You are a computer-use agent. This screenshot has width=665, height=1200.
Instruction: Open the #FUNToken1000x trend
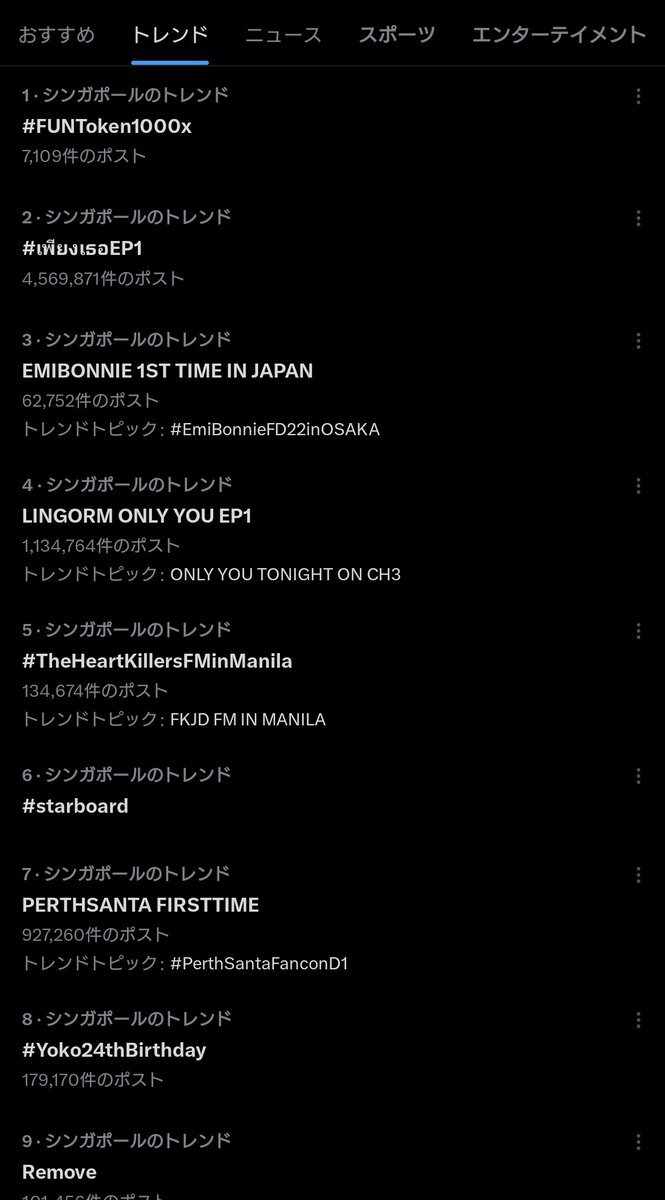click(x=107, y=126)
